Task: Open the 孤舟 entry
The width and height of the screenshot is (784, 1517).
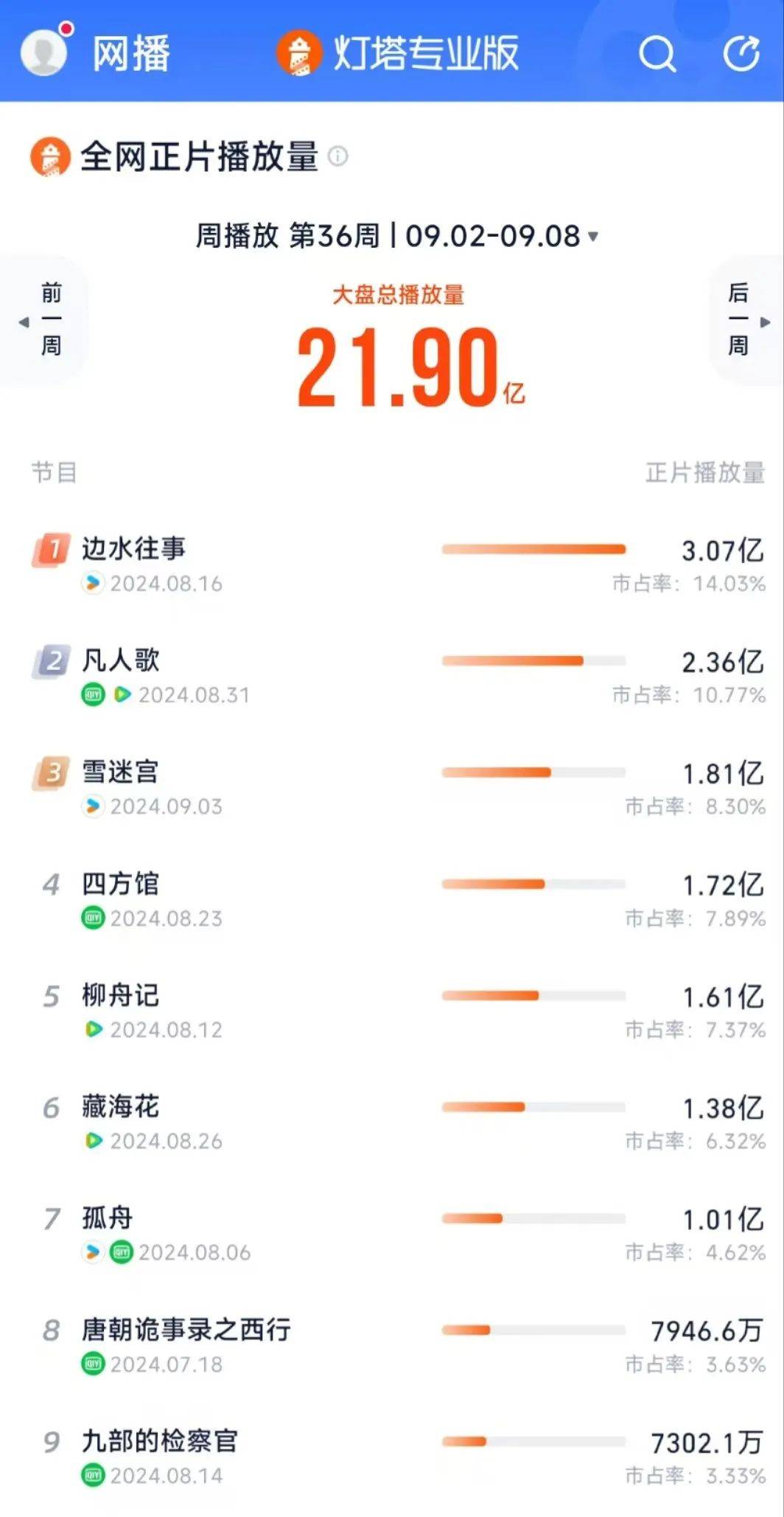Action: coord(398,1233)
